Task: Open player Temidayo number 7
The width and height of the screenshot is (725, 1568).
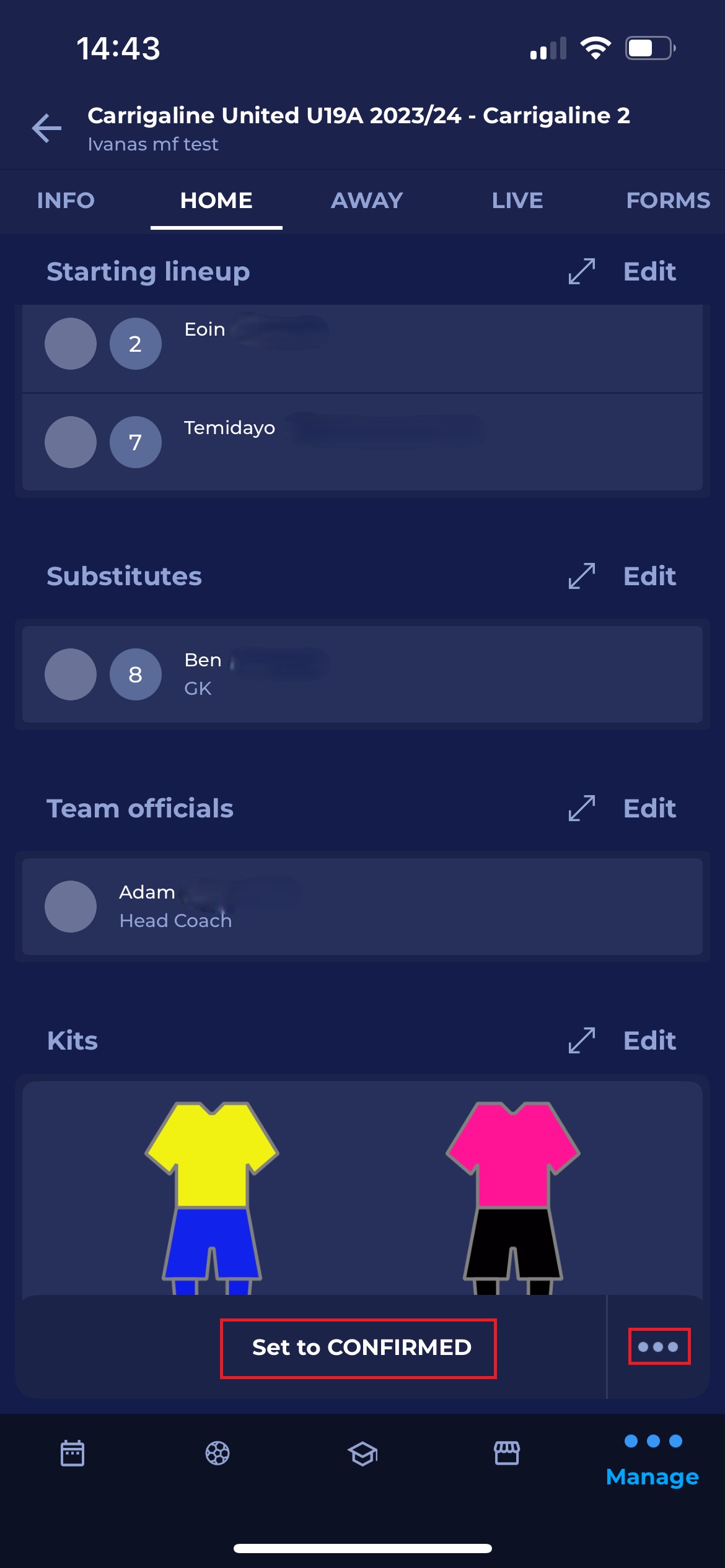Action: click(362, 442)
